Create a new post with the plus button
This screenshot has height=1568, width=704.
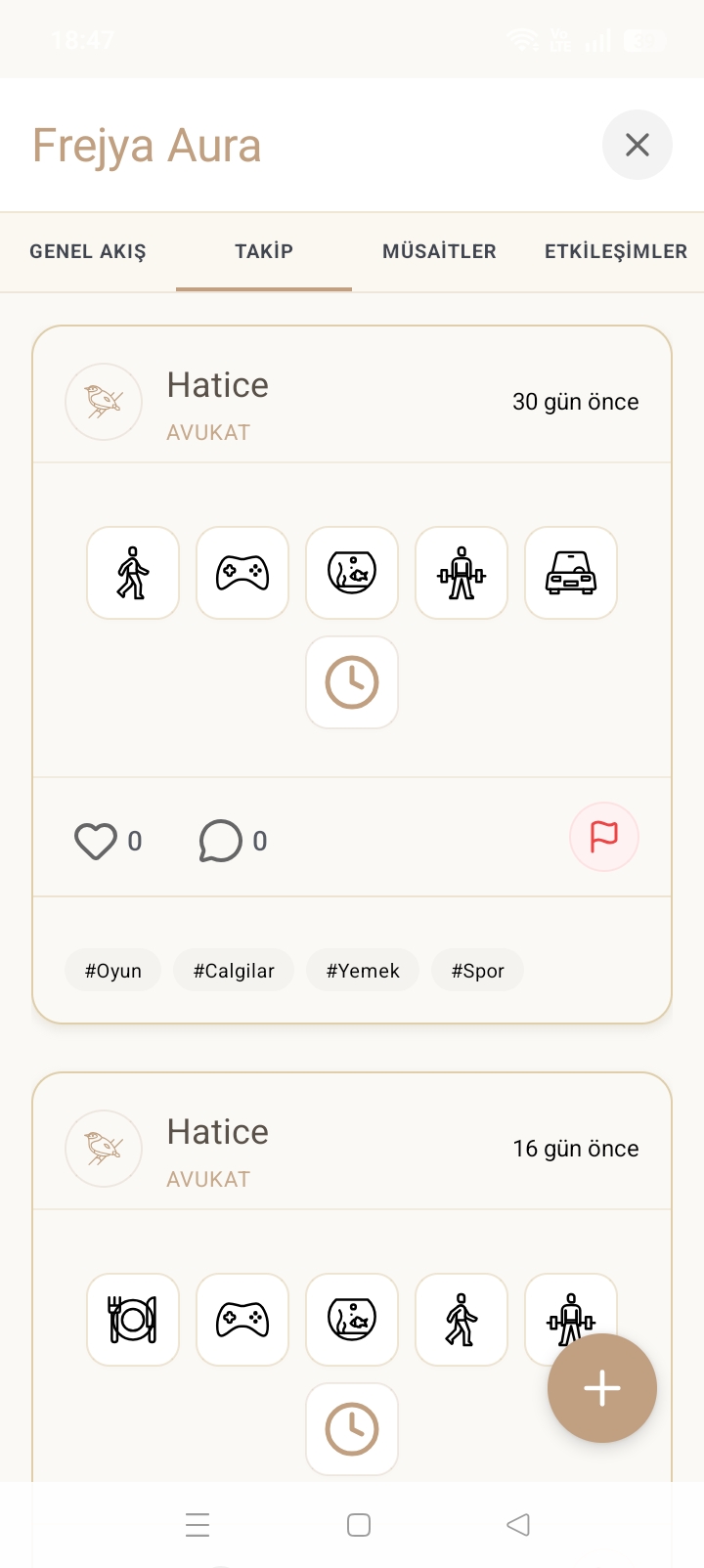(602, 1388)
